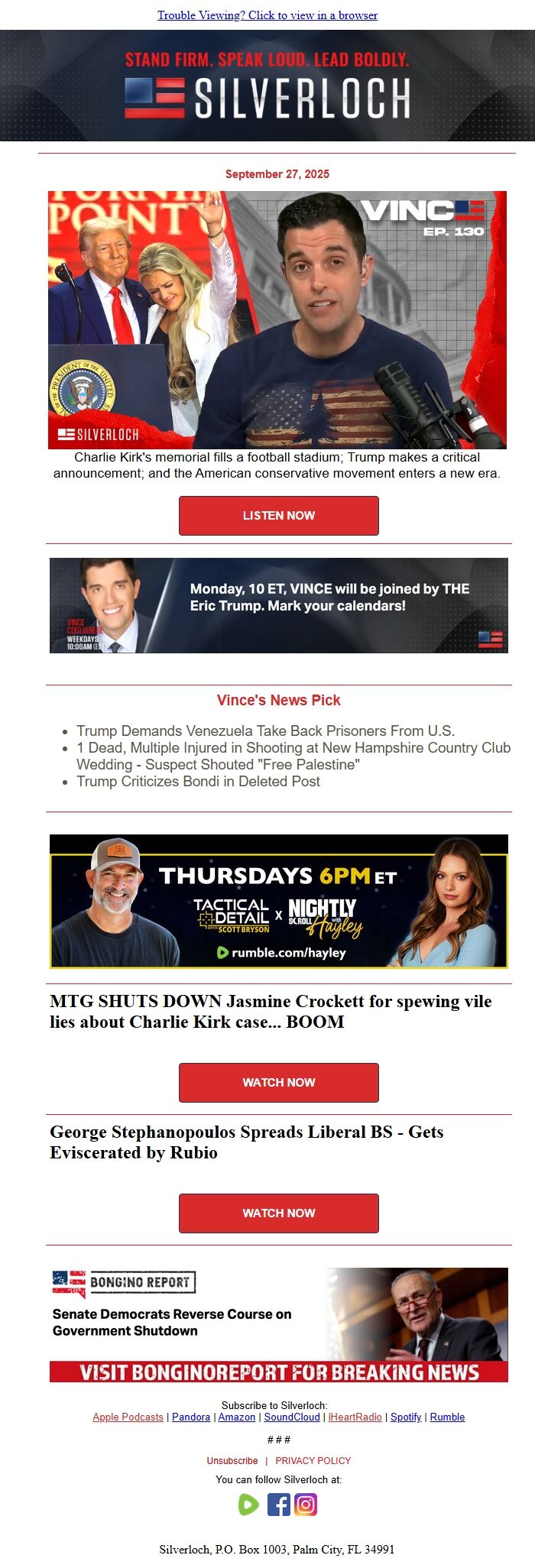This screenshot has width=535, height=1568.
Task: Open the Thursdays 6PM Tactical Detail banner
Action: click(x=278, y=902)
